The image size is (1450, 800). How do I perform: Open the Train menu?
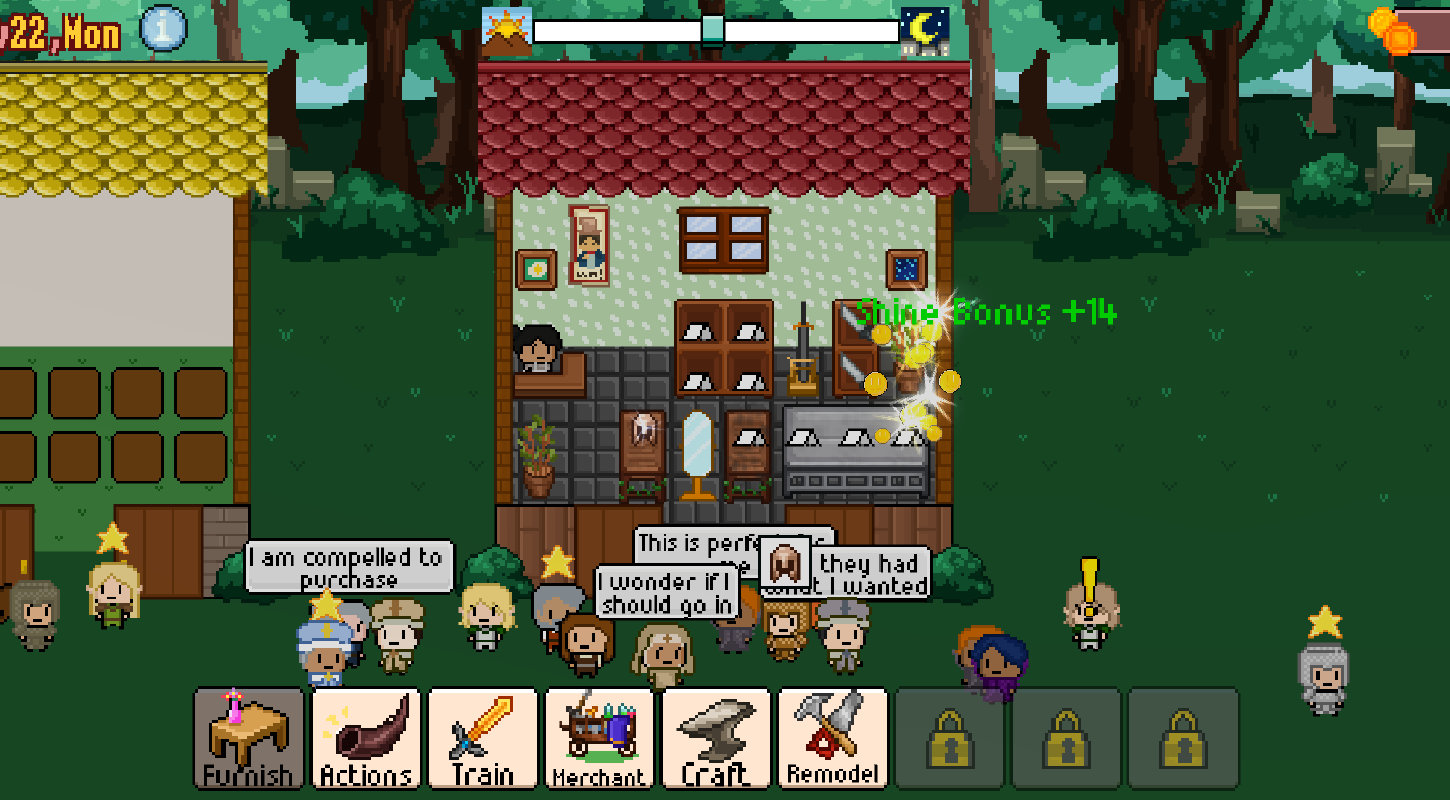(482, 738)
